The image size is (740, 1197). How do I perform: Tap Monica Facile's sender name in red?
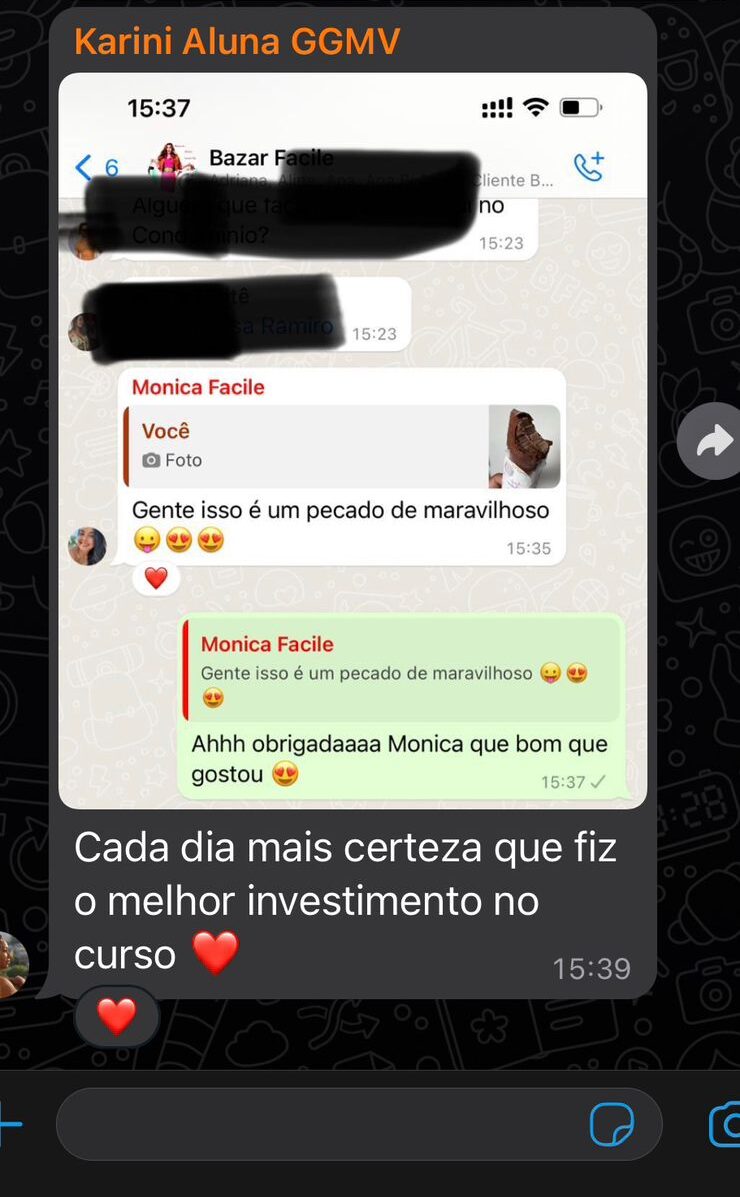pos(195,387)
